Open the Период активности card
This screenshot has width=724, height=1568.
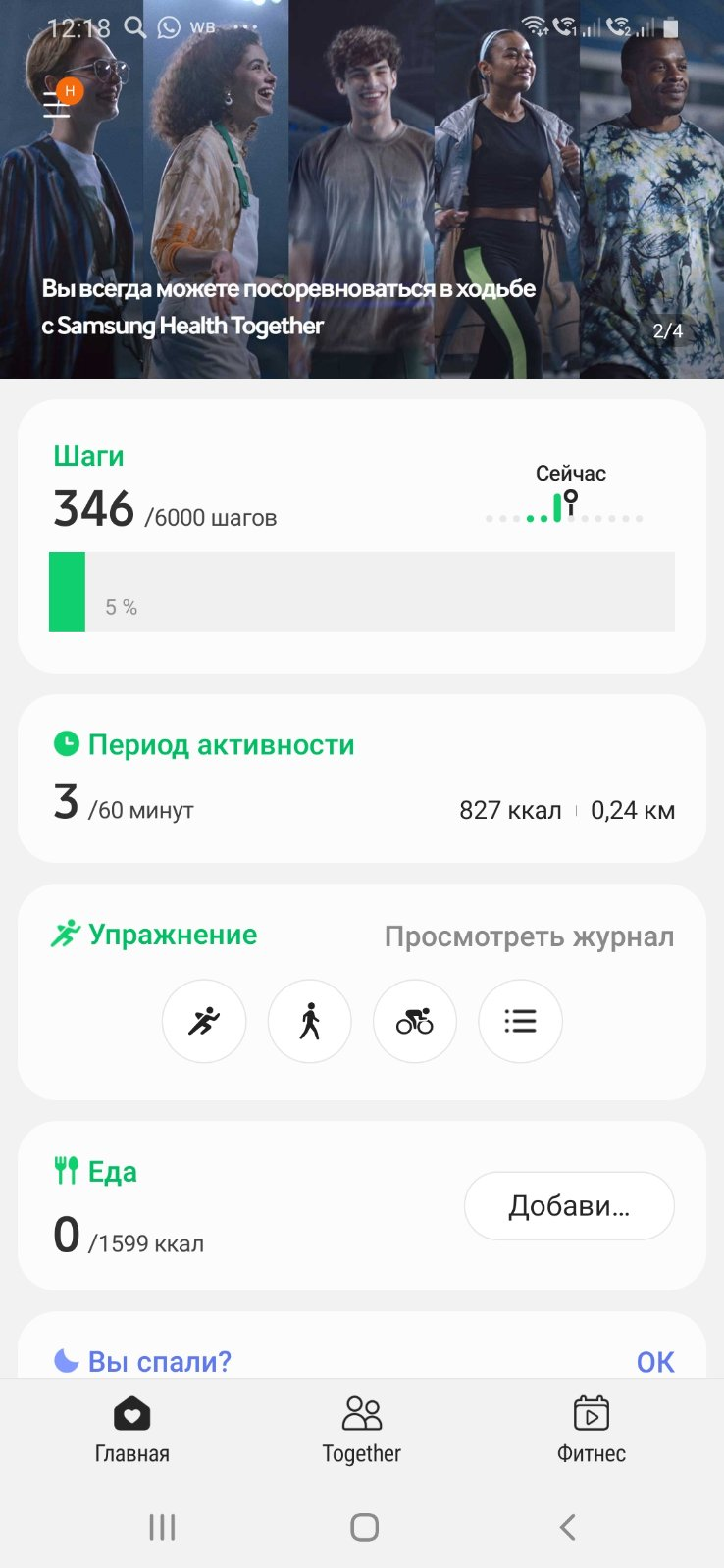(361, 779)
